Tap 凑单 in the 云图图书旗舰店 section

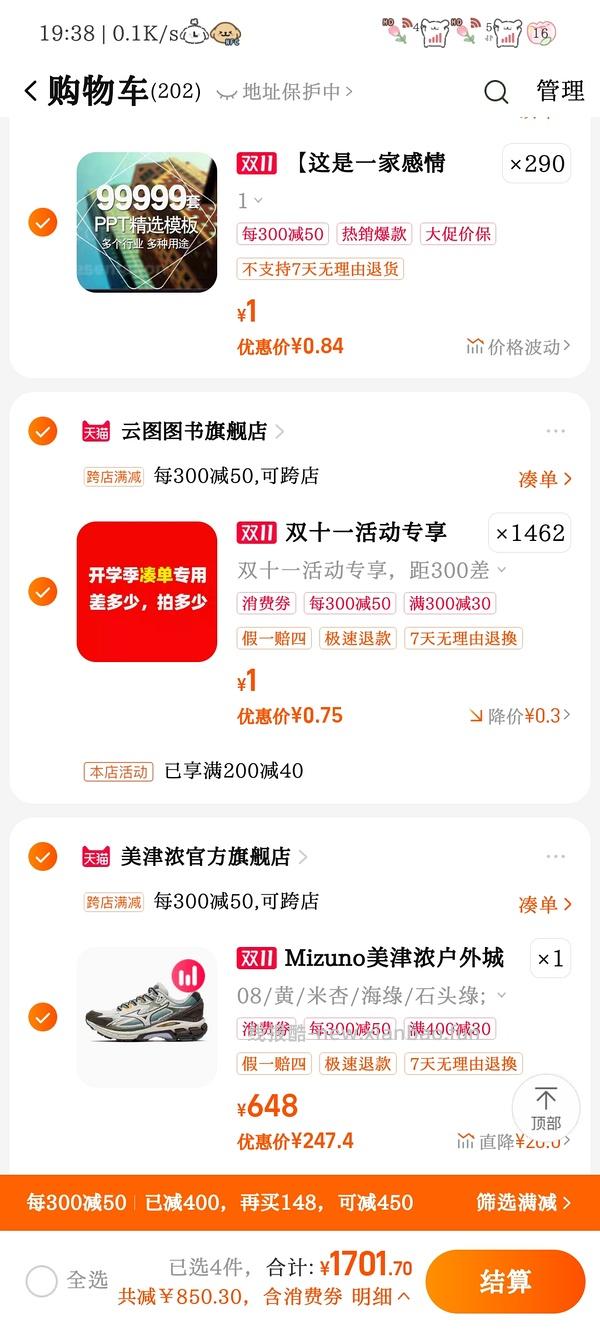click(545, 479)
